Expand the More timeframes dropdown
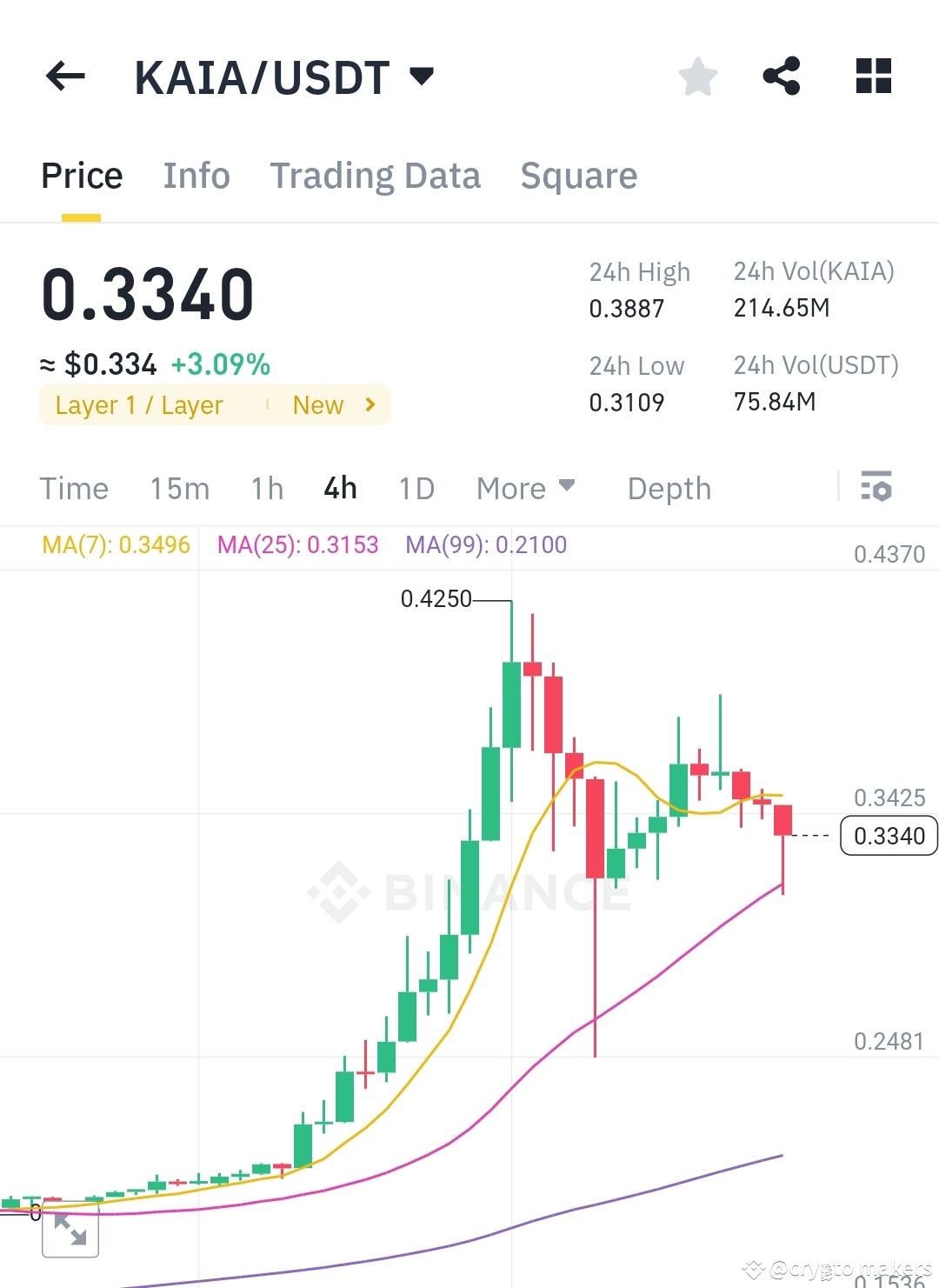The height and width of the screenshot is (1288, 939). 525,488
